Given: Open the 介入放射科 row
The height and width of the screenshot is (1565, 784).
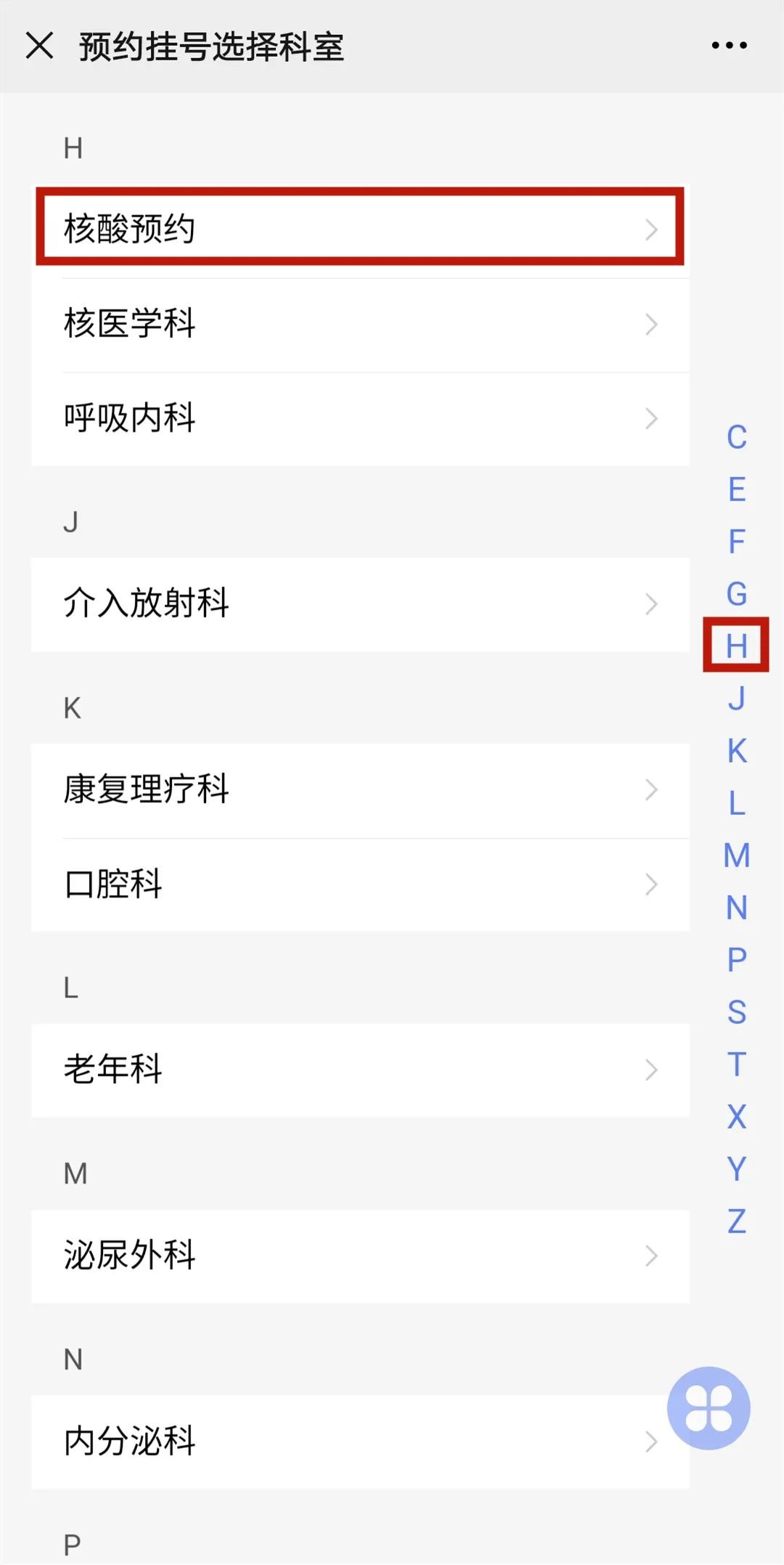Looking at the screenshot, I should coord(360,604).
